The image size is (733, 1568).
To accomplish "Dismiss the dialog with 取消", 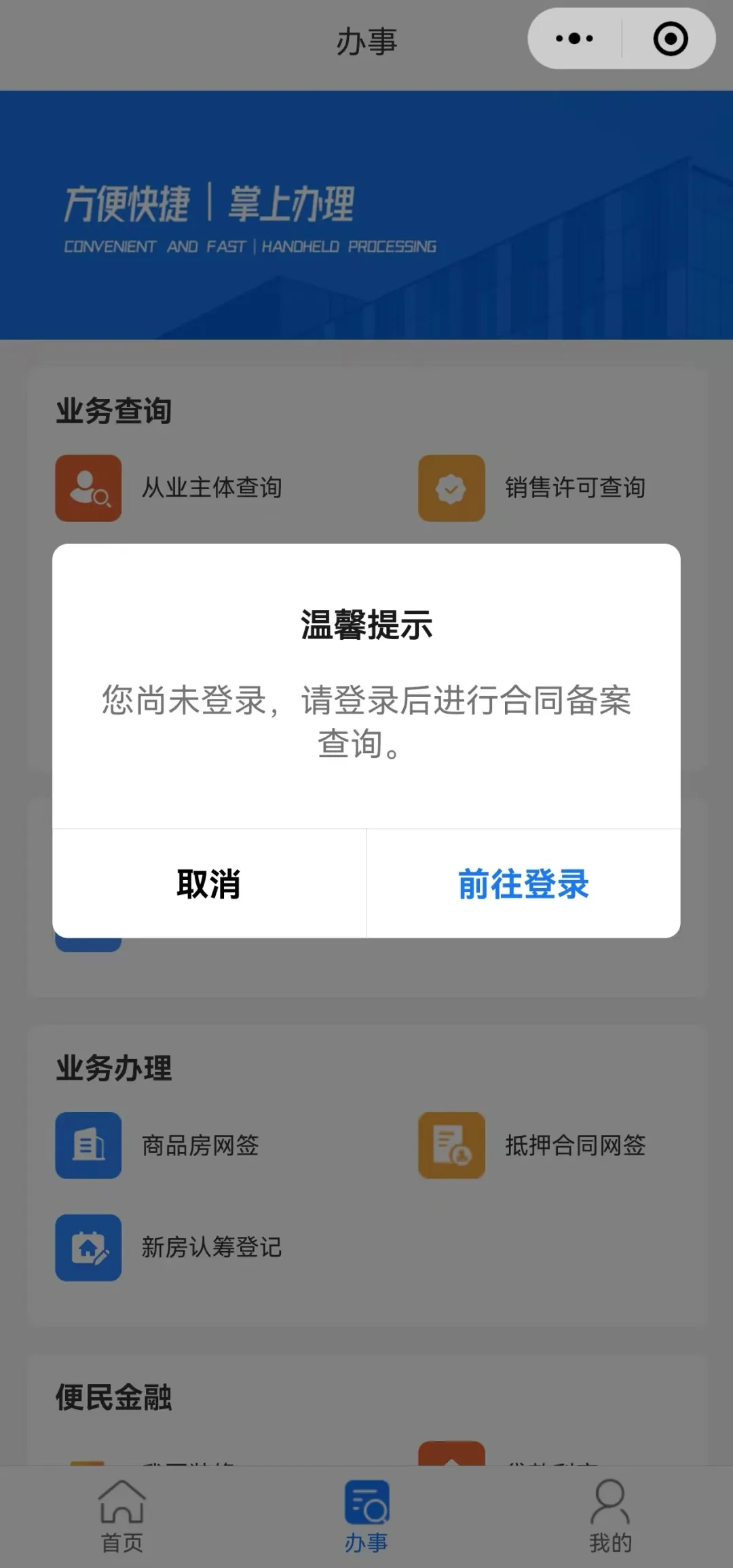I will [209, 883].
